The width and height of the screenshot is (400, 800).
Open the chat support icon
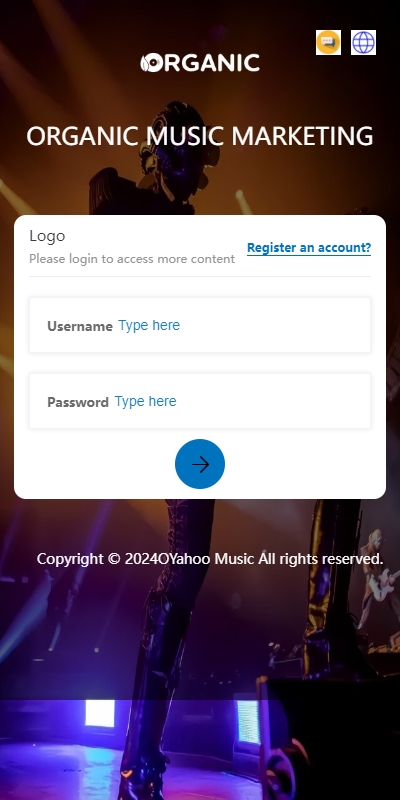tap(328, 42)
